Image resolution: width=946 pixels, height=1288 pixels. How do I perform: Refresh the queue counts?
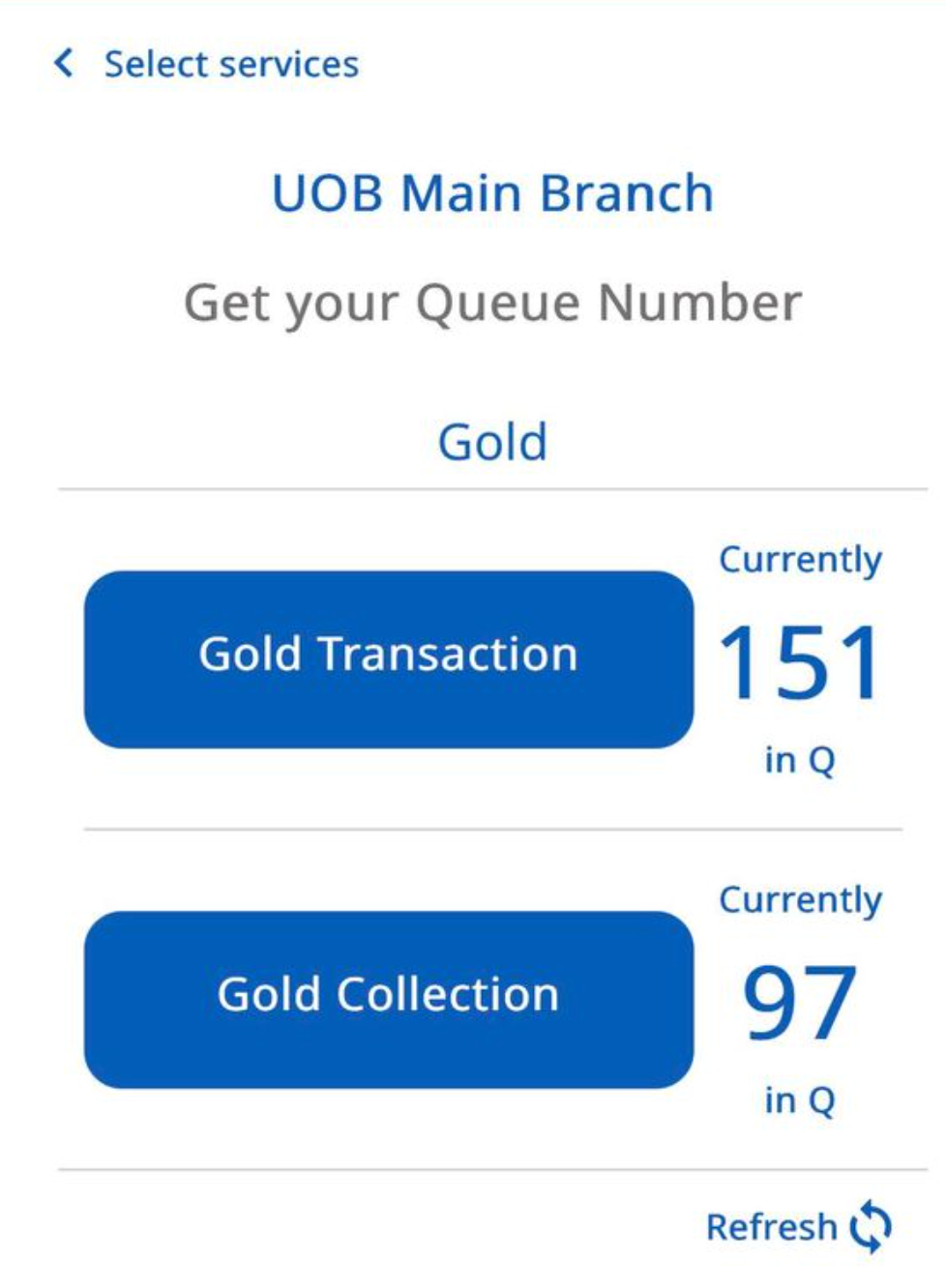coord(799,1226)
